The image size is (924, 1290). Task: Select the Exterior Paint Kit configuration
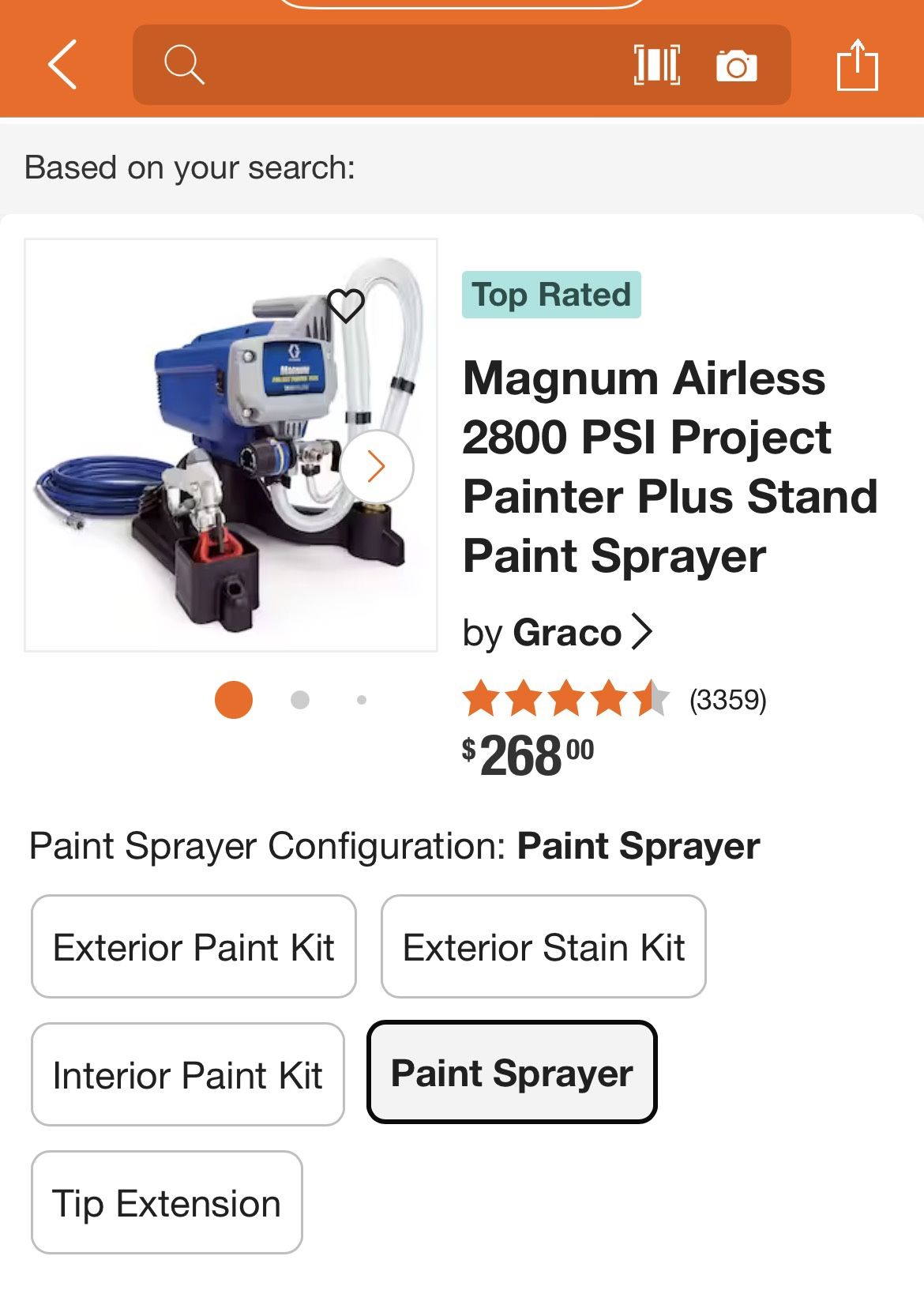pos(193,946)
